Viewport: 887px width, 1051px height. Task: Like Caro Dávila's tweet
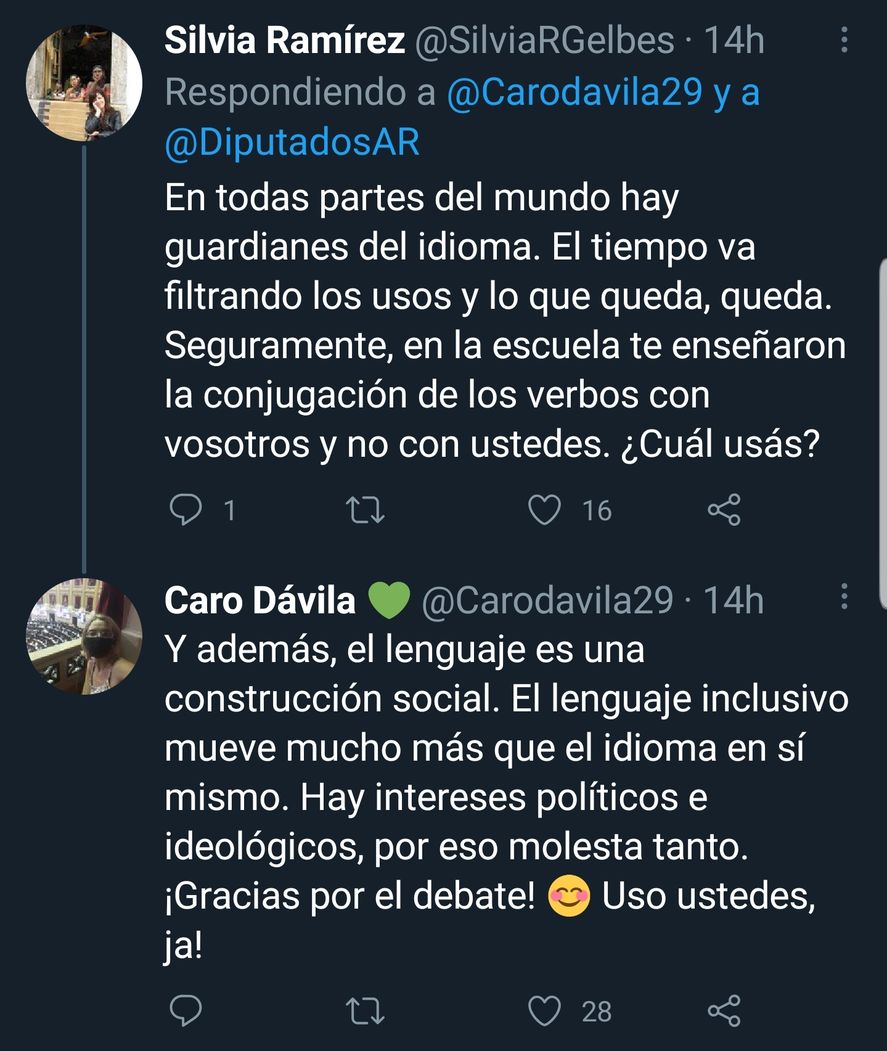[543, 1012]
